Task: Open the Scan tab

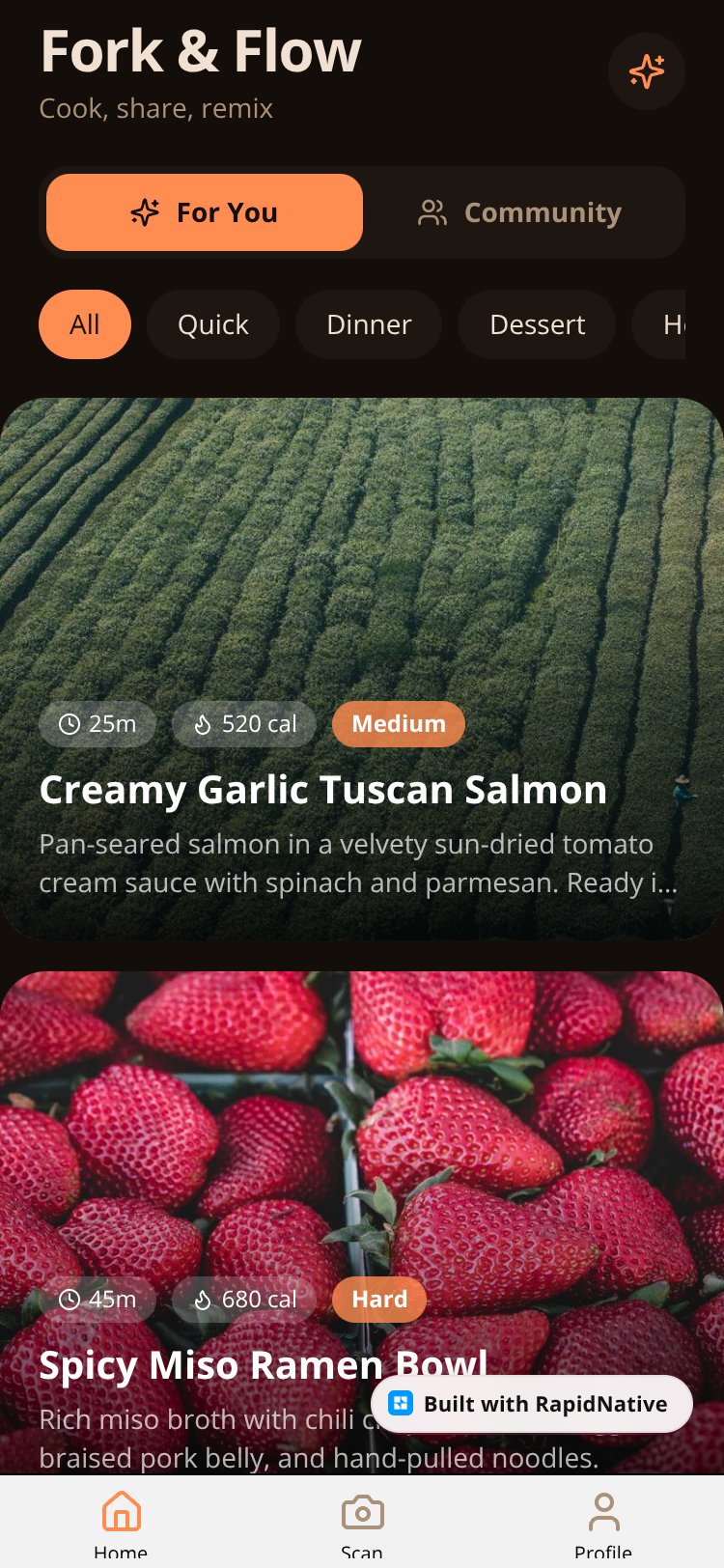Action: tap(362, 1524)
